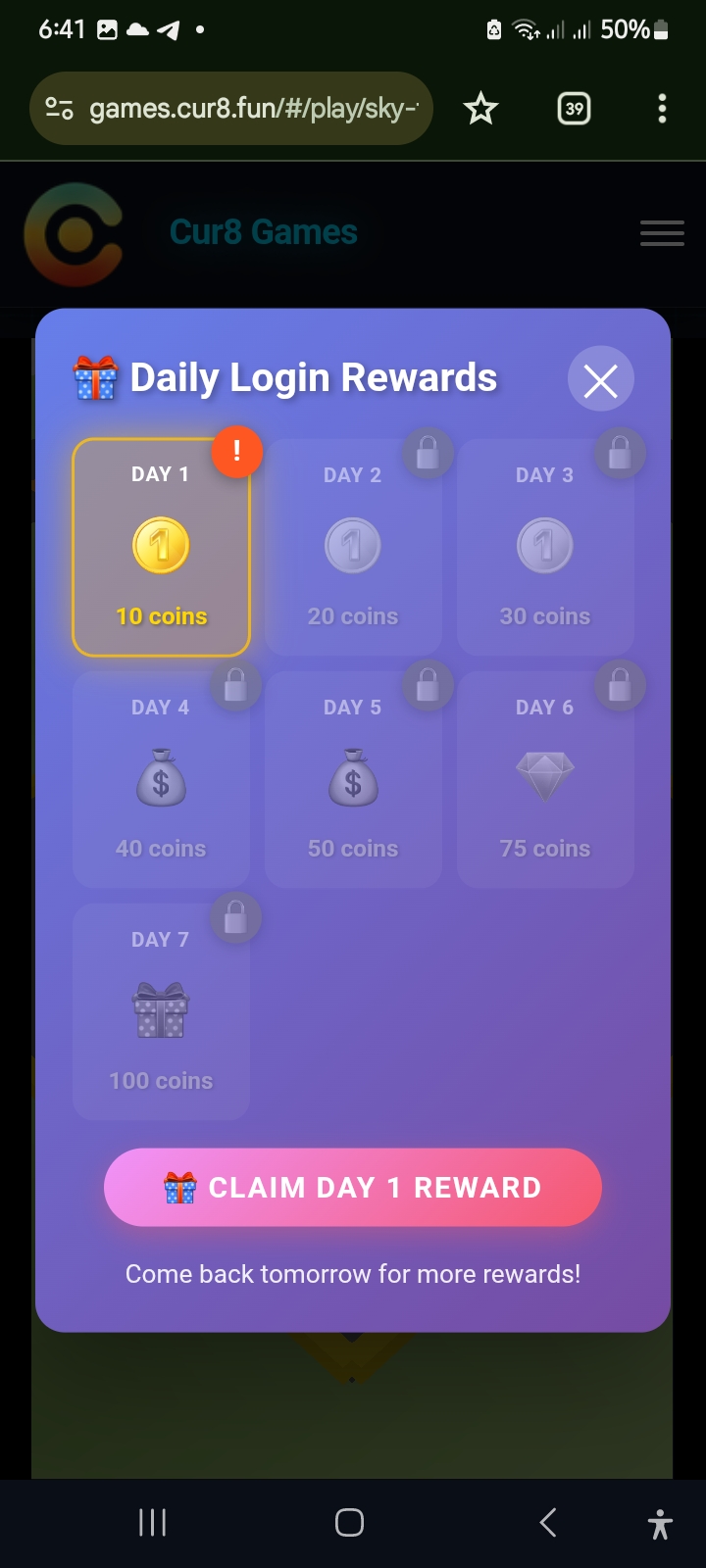Viewport: 706px width, 1568px height.
Task: Select the Day 1 10 coins card
Action: 161,547
